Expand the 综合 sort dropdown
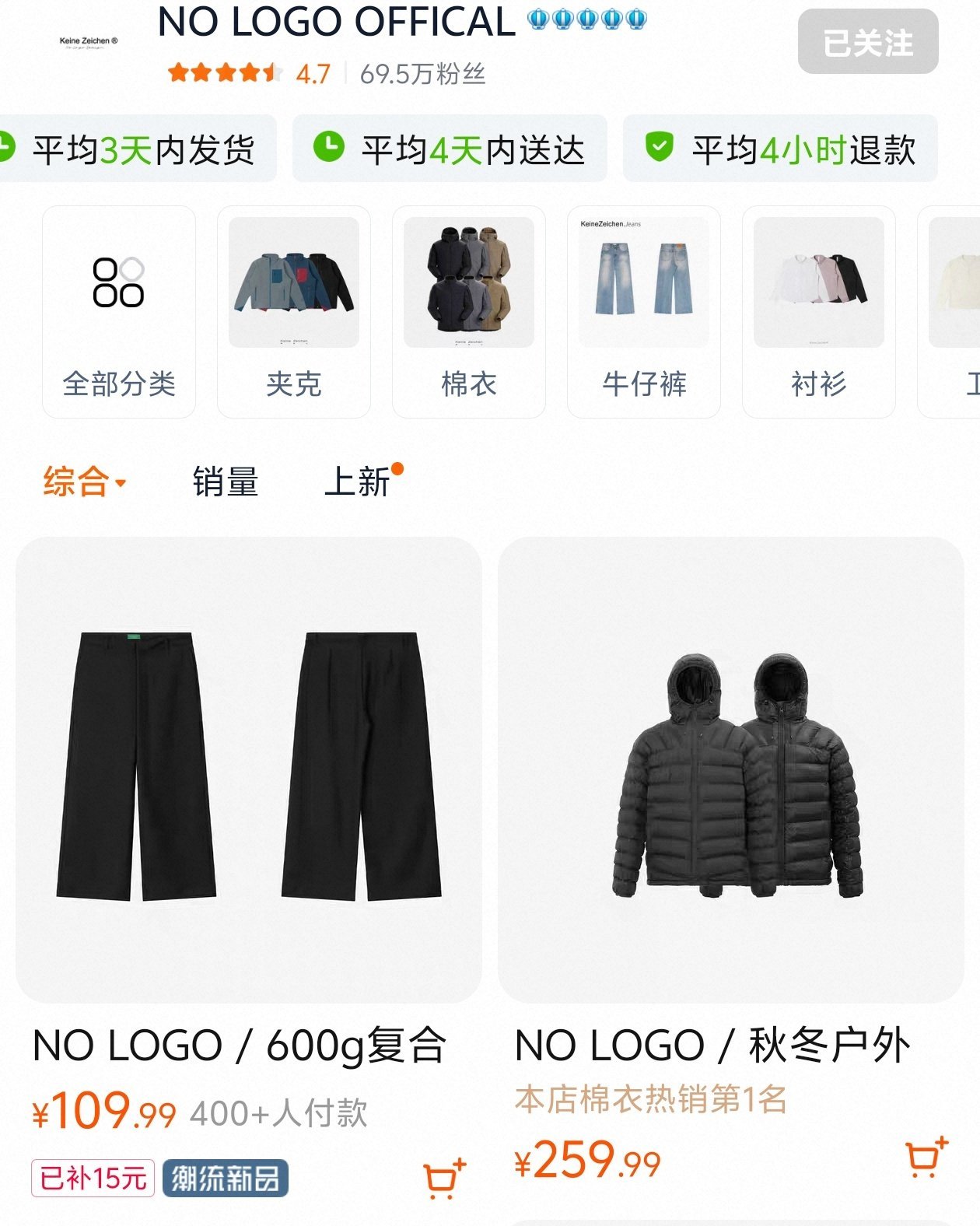 click(84, 482)
